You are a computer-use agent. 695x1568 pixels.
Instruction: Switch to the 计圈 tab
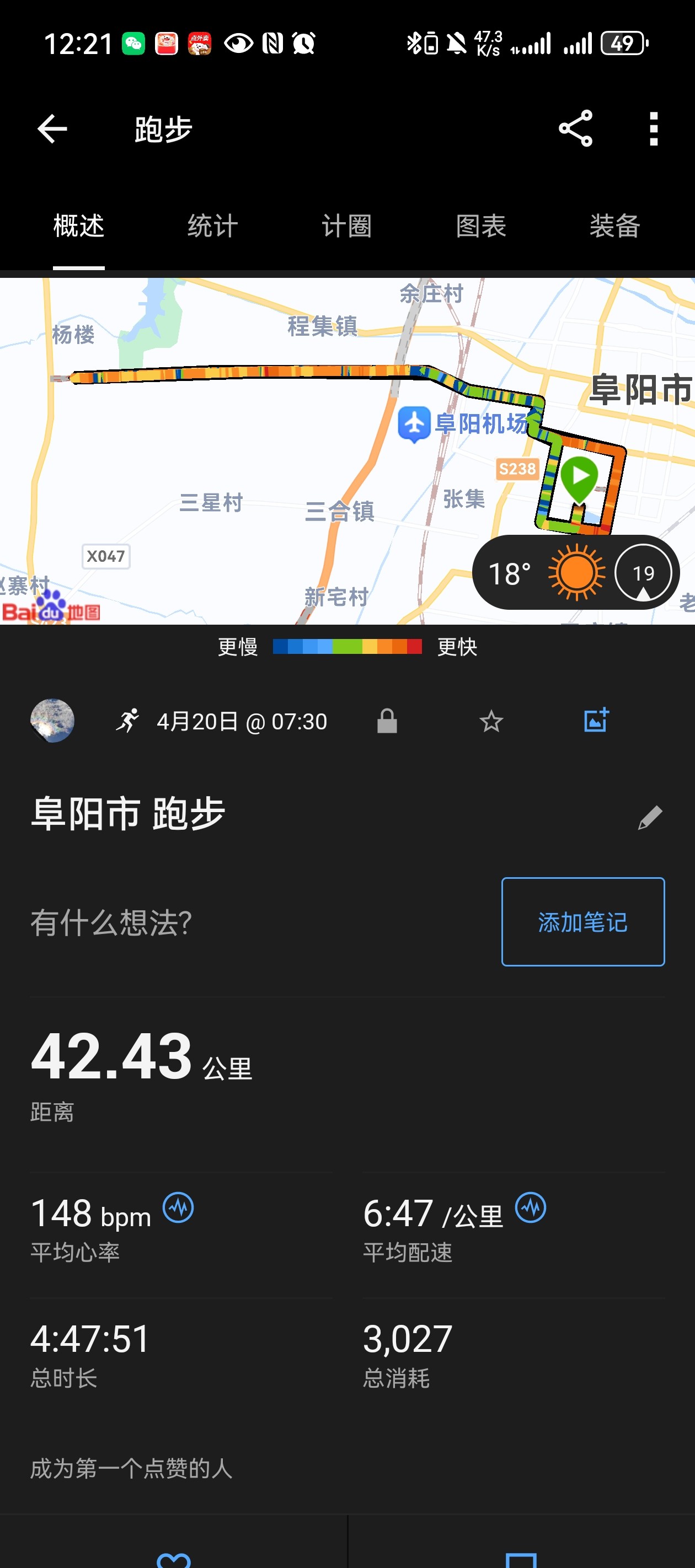tap(346, 226)
